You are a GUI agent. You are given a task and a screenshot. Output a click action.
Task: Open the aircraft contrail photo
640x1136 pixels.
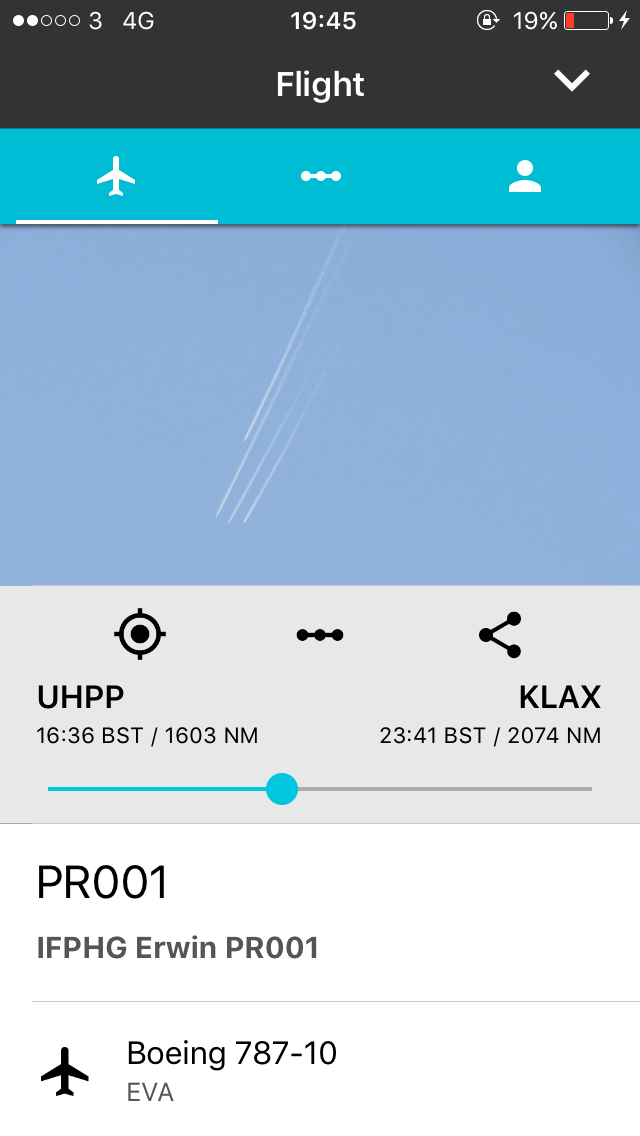[320, 405]
